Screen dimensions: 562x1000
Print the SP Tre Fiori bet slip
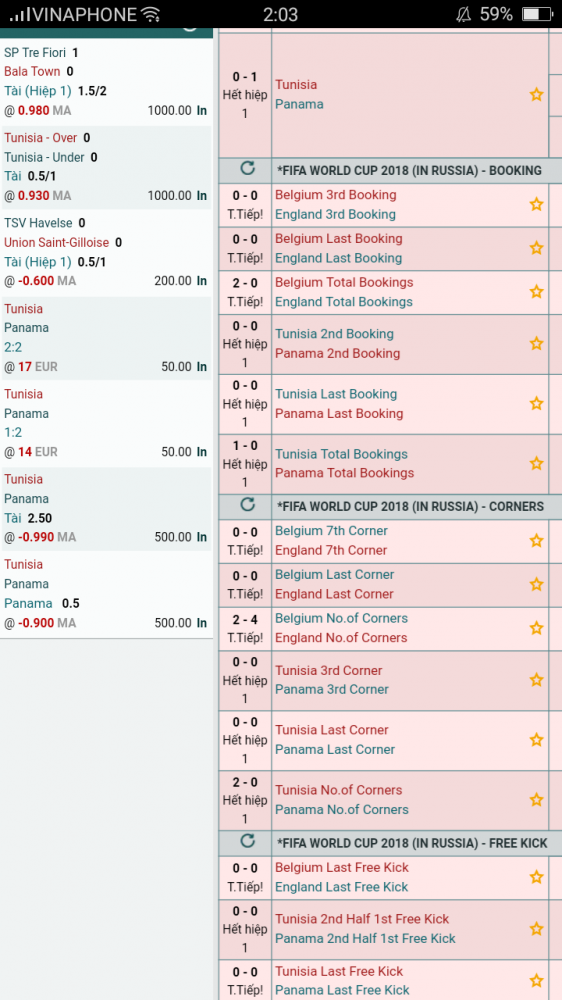coord(202,110)
